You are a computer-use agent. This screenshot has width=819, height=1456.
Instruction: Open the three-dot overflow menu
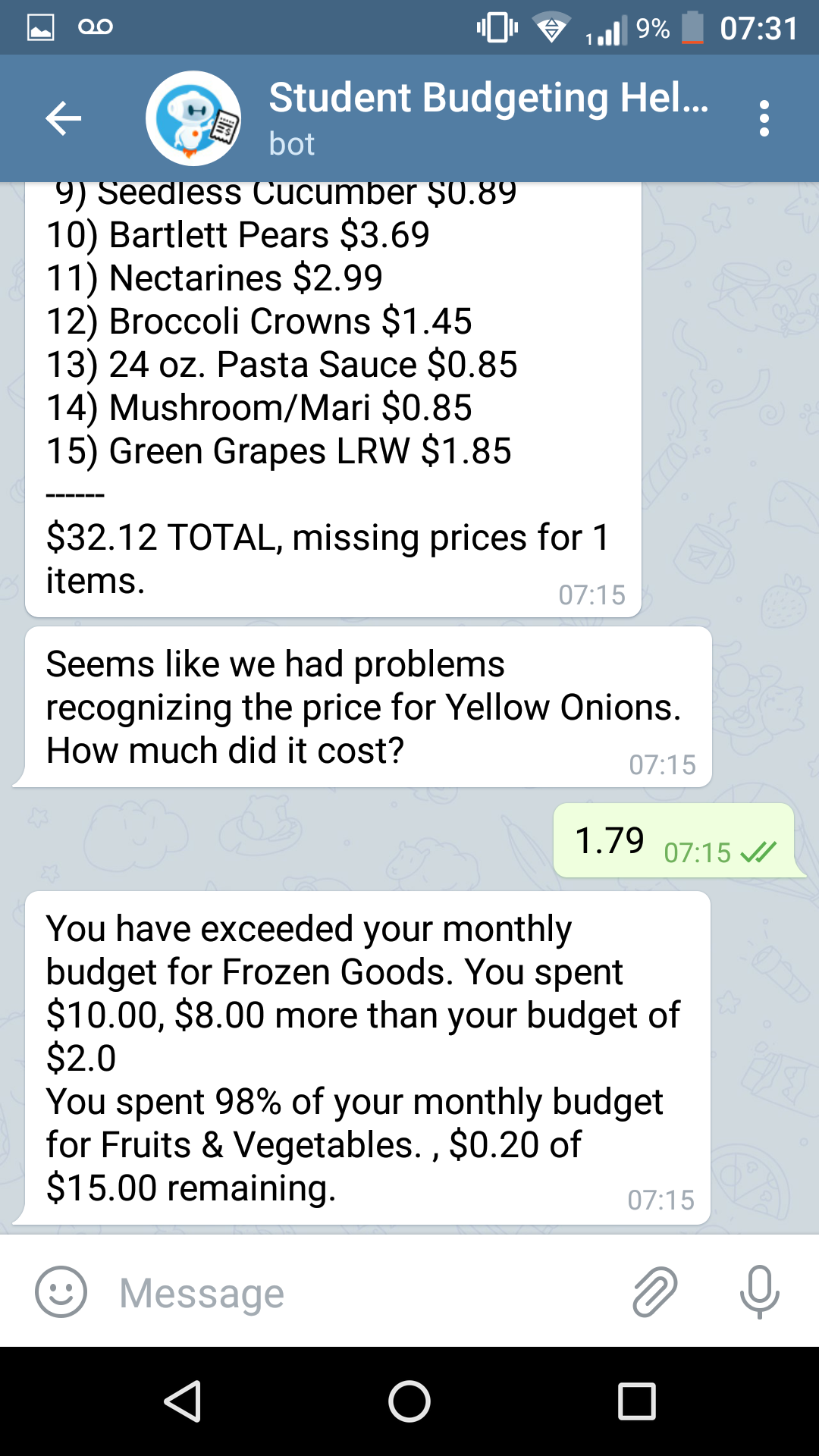click(764, 118)
